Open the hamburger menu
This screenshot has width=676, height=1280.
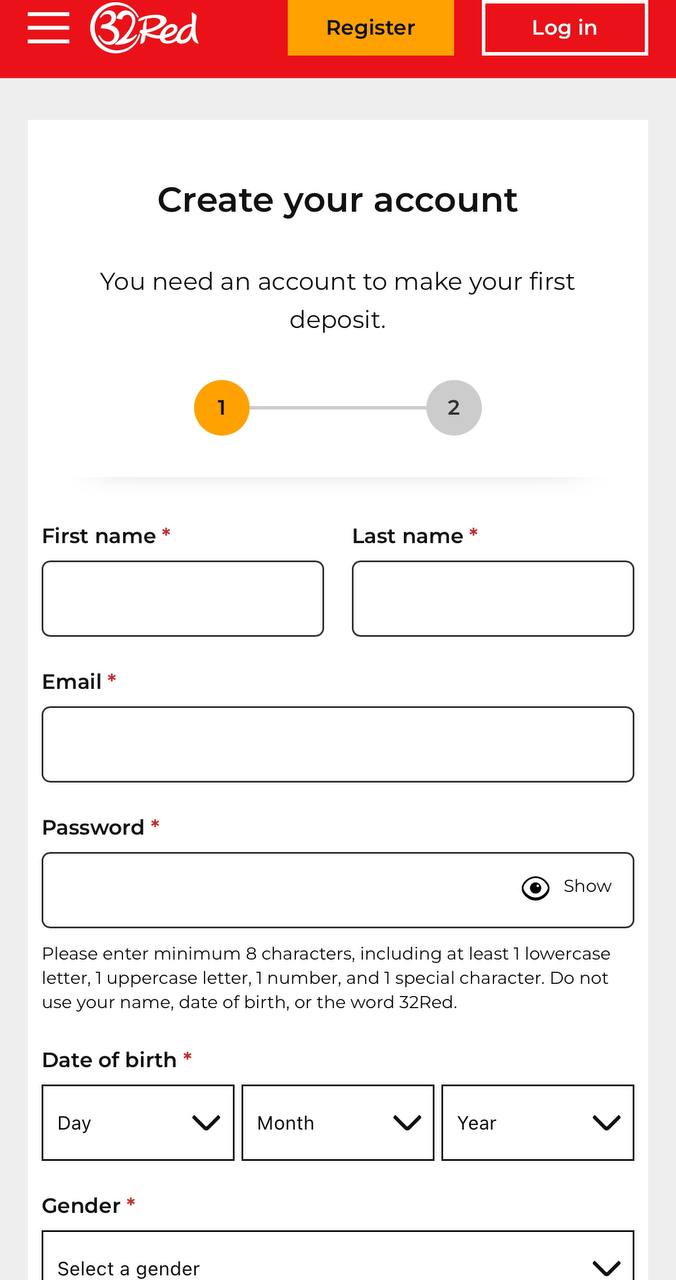48,28
